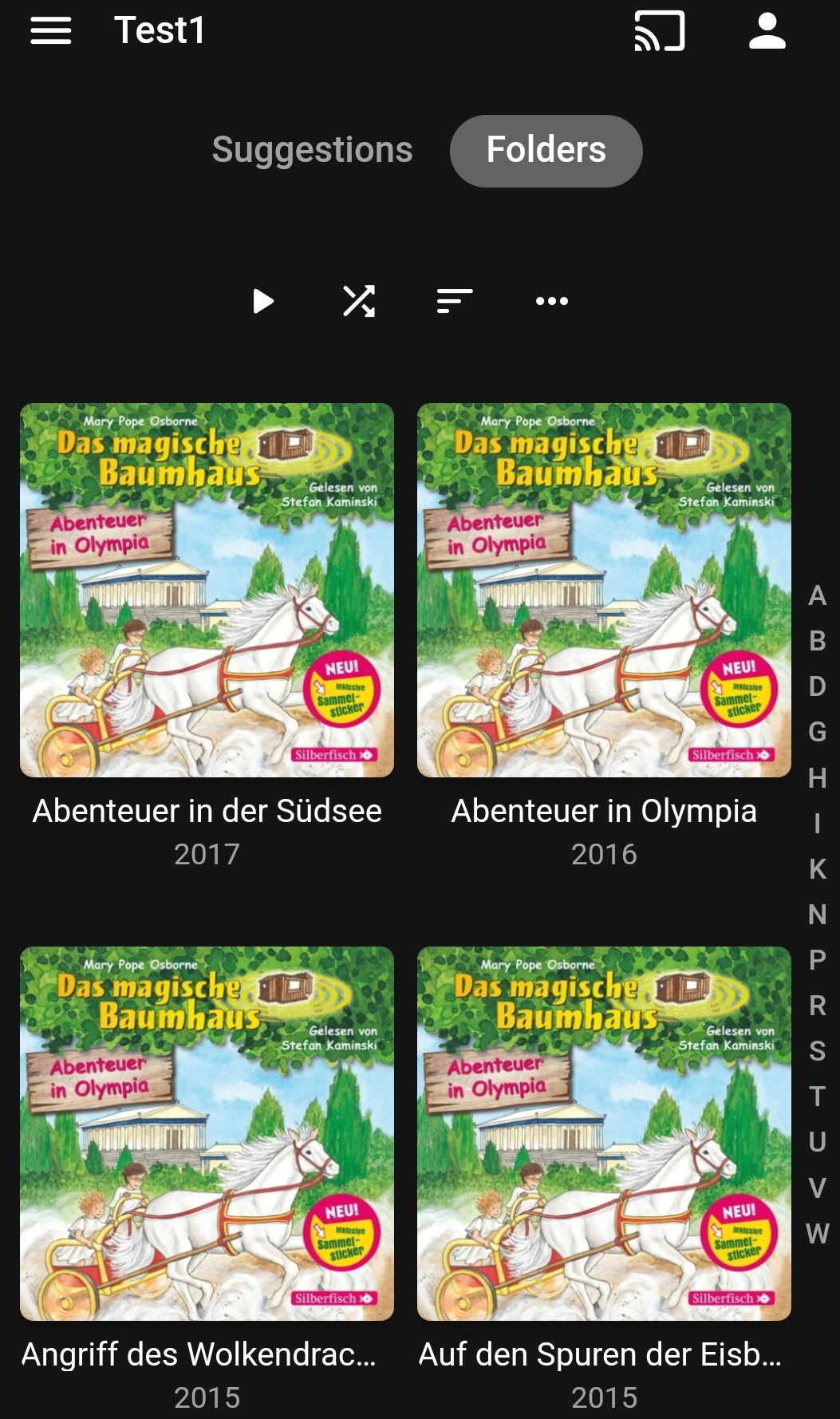Jump to letter K in alphabet index
The height and width of the screenshot is (1419, 840).
[x=817, y=869]
